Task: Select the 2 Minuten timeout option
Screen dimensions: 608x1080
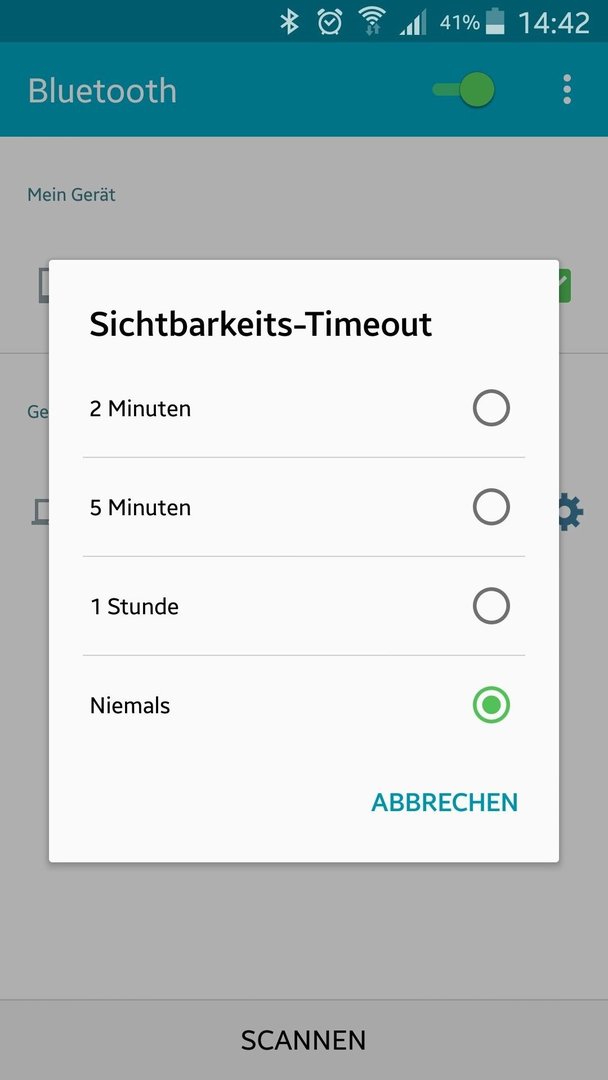Action: 304,408
